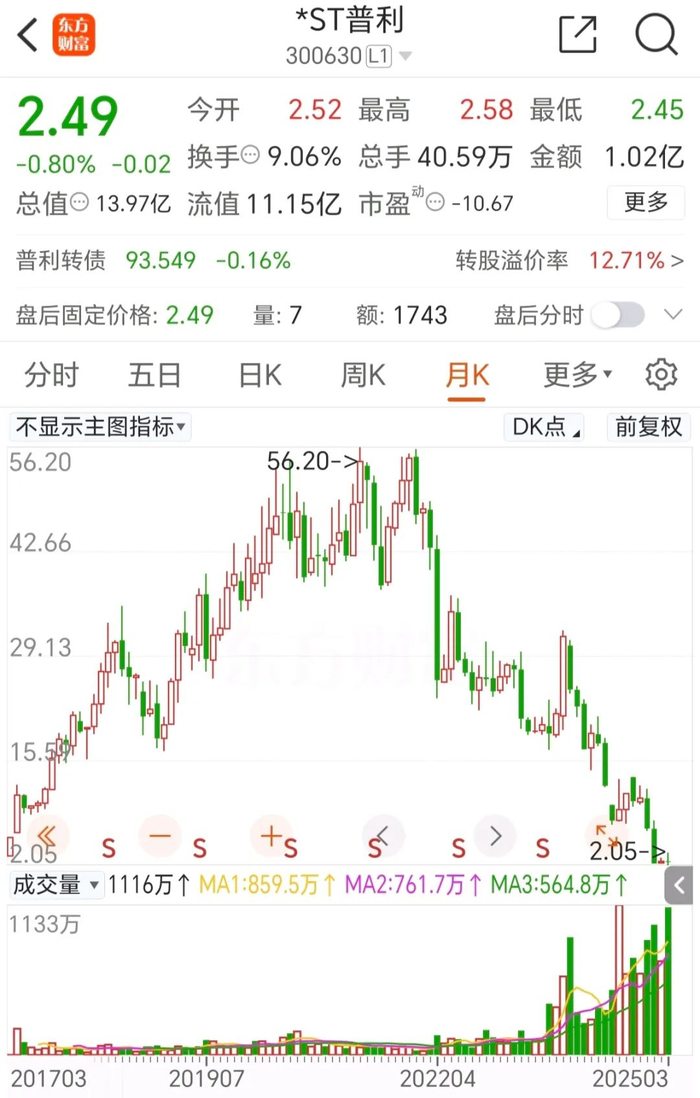
Task: Open the DK点 indicator option
Action: tap(546, 427)
